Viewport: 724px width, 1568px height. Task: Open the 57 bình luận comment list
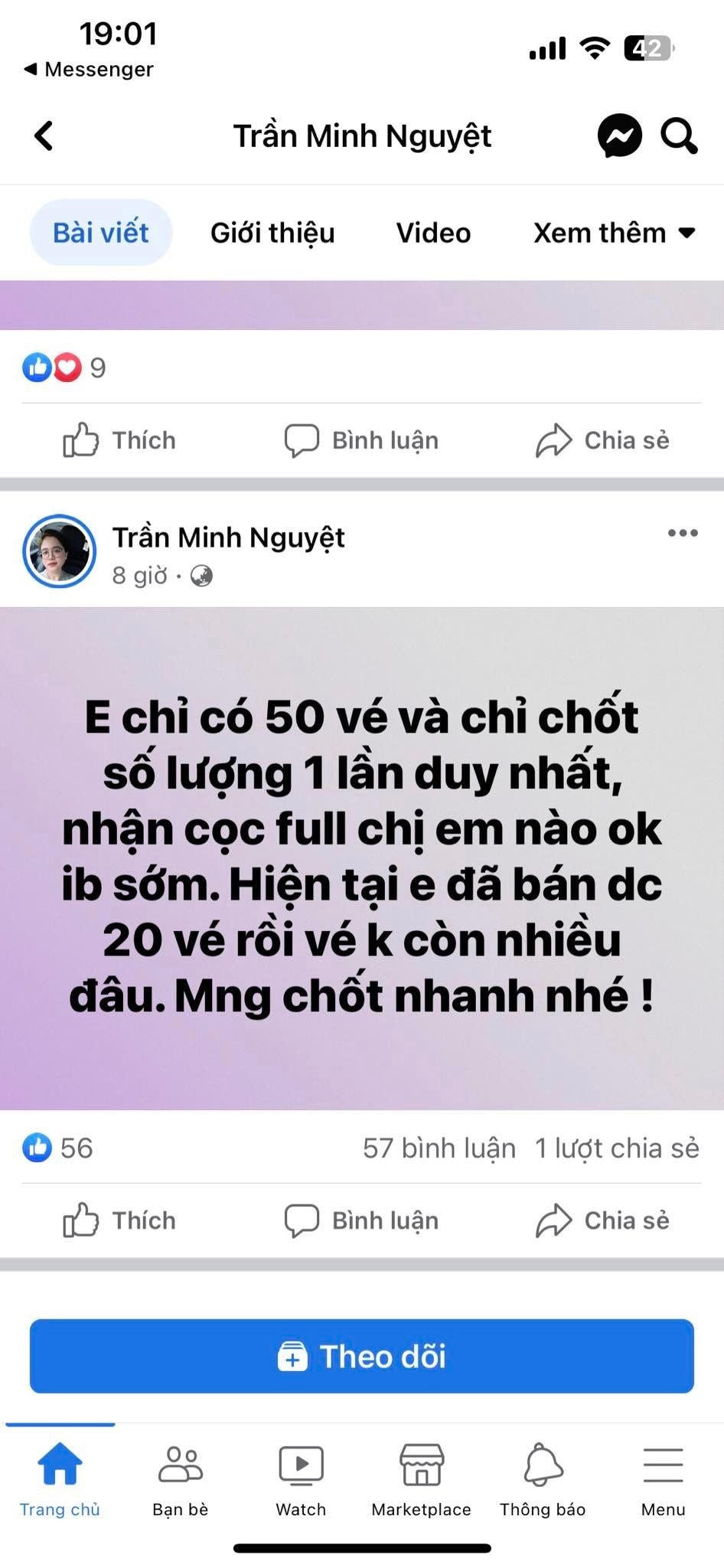pos(439,1148)
